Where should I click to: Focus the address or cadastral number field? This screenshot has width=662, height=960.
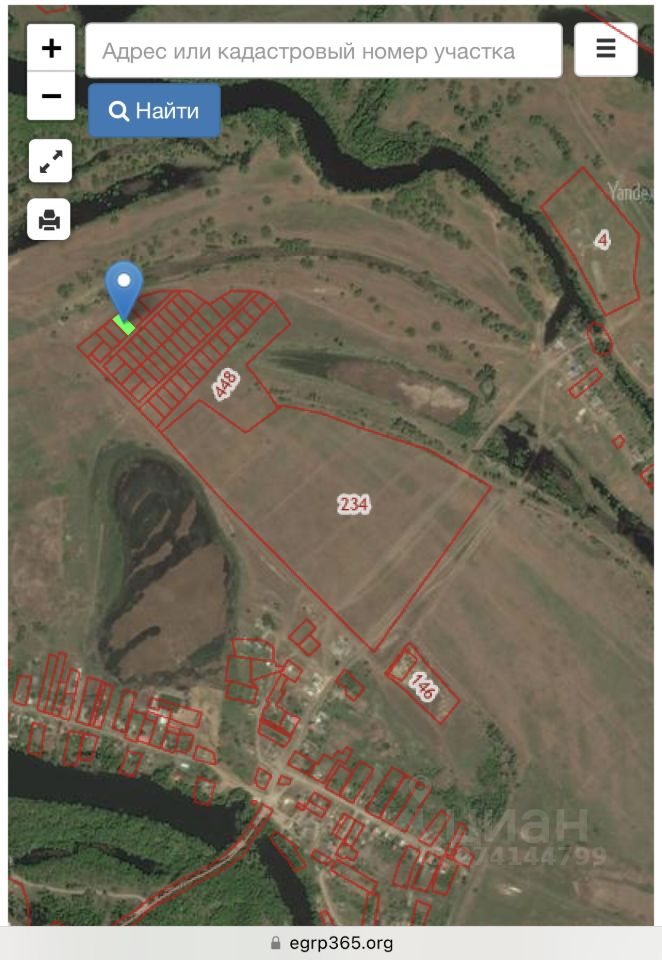323,51
